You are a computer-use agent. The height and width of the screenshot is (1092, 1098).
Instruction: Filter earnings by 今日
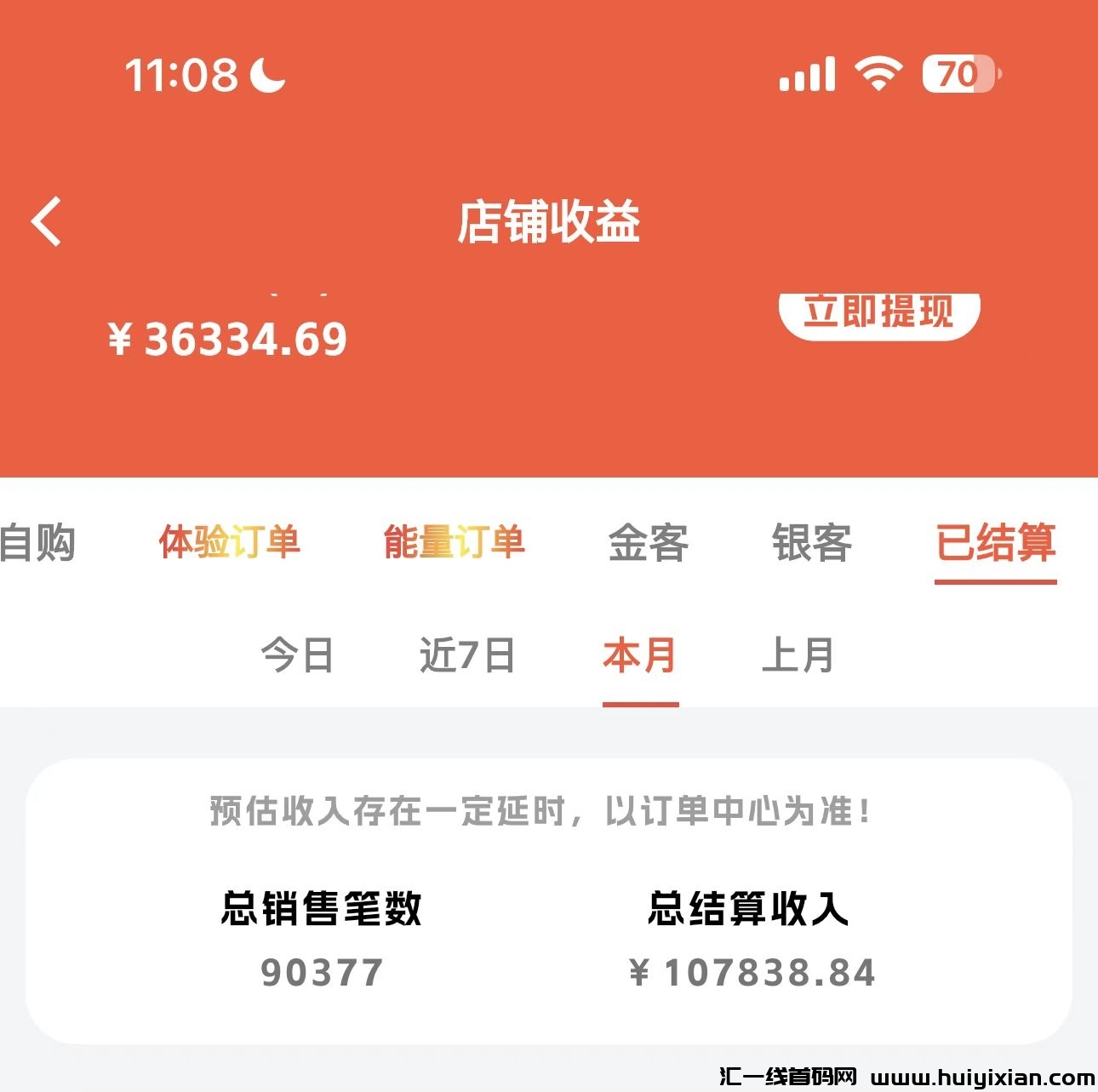tap(297, 655)
